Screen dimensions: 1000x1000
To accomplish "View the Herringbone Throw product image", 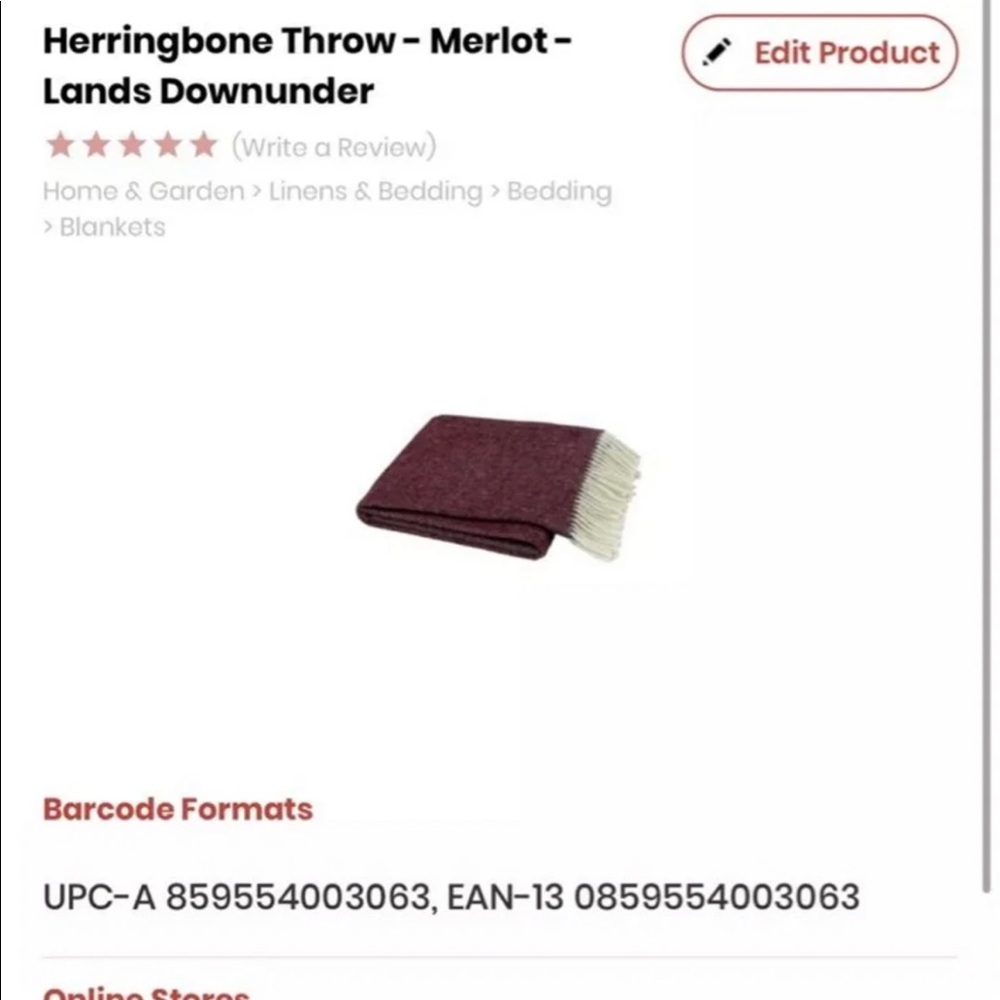I will pyautogui.click(x=498, y=486).
